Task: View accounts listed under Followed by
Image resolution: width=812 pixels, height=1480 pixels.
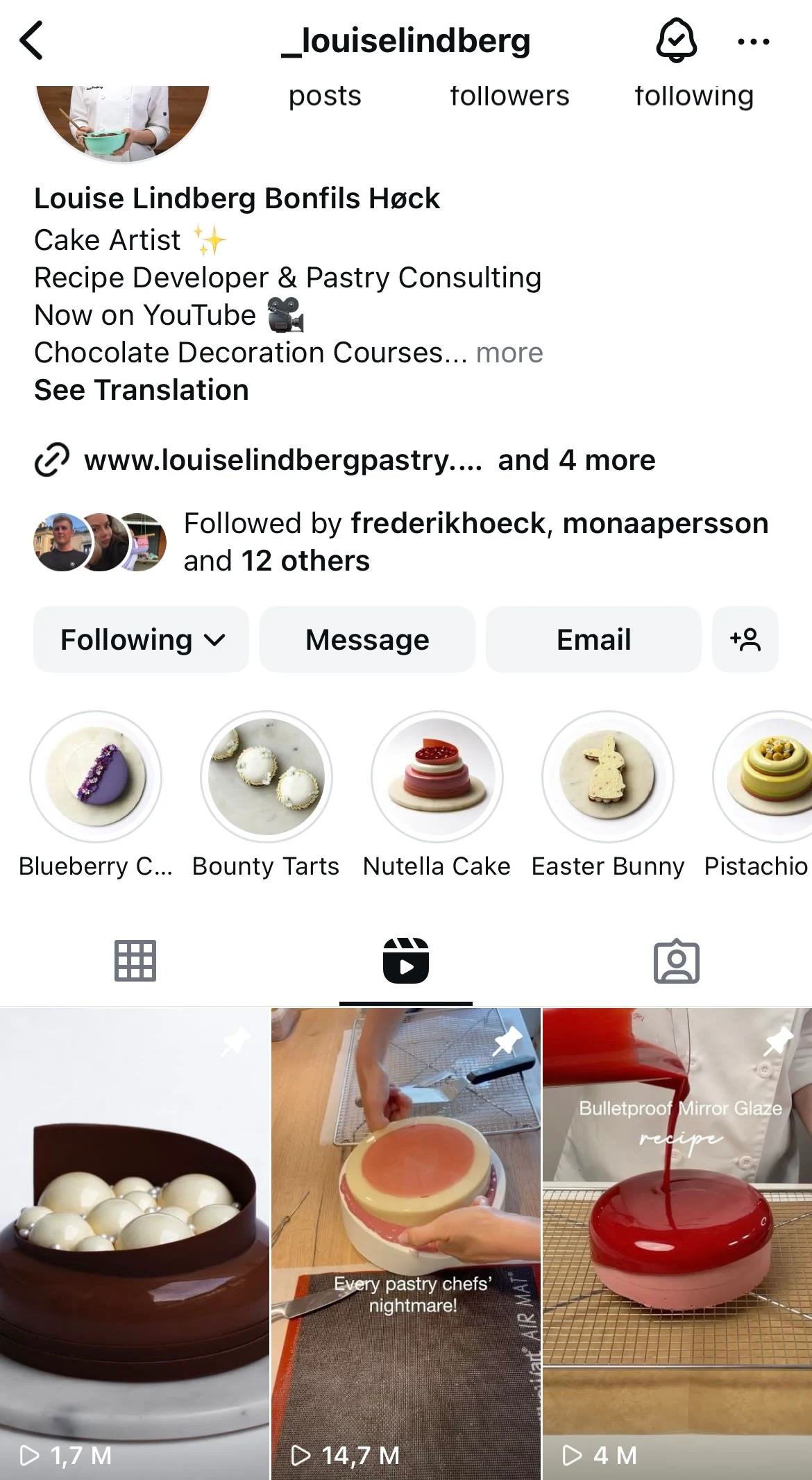Action: click(x=475, y=541)
